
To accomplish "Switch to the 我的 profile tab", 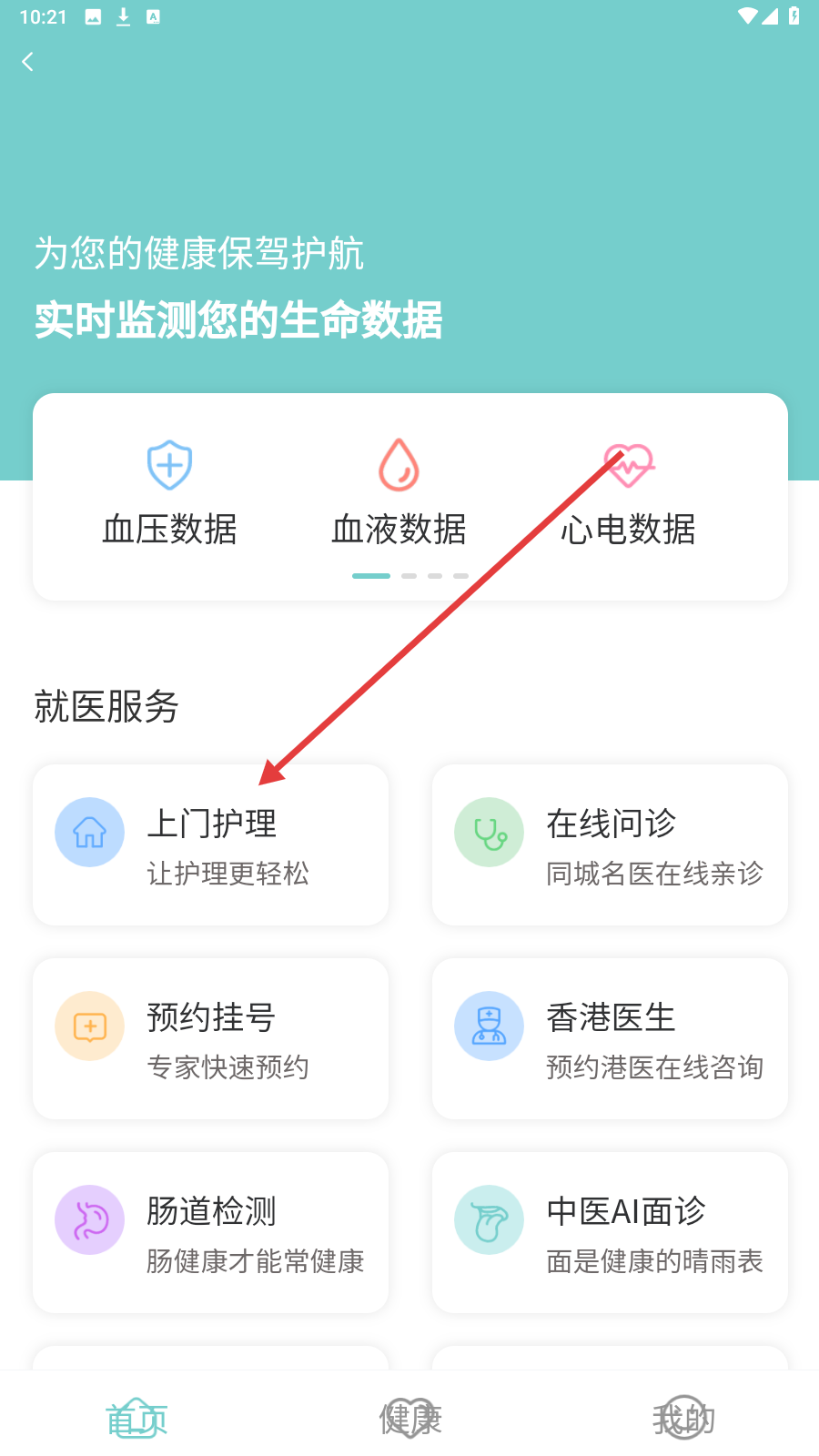I will tap(683, 1418).
